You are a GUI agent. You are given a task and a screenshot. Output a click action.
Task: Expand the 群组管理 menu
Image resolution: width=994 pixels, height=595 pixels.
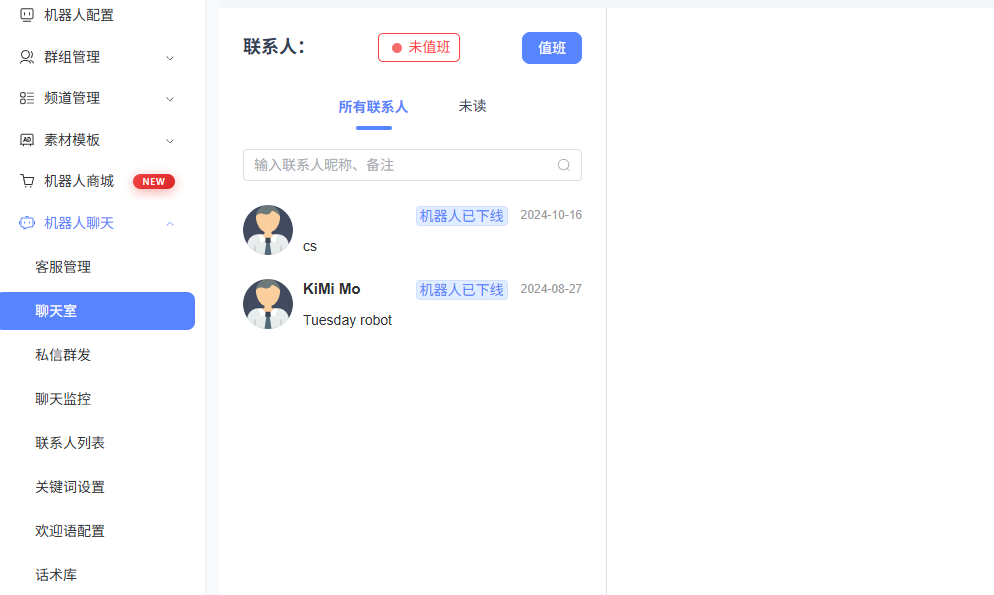pos(72,57)
